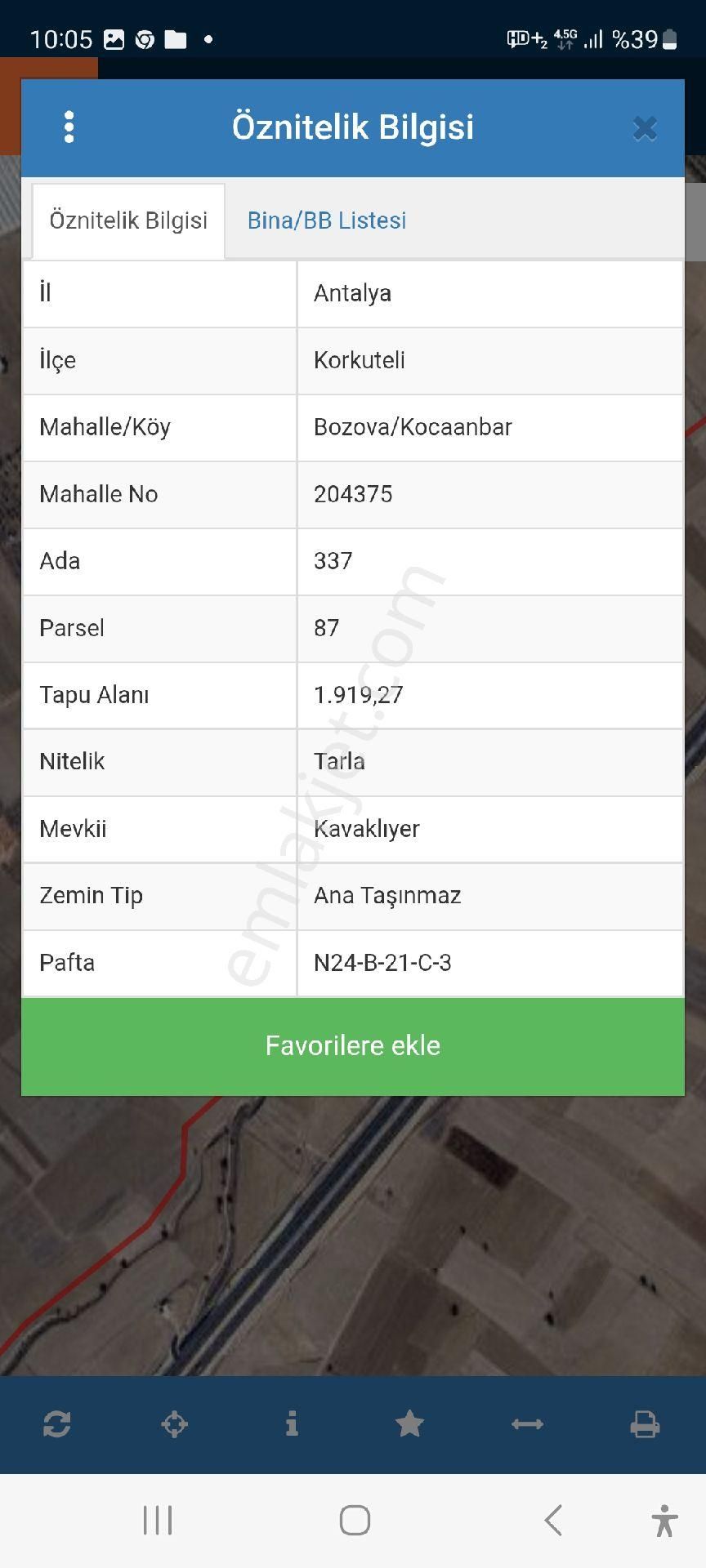
Task: Open the parcel info tool
Action: tap(292, 1424)
